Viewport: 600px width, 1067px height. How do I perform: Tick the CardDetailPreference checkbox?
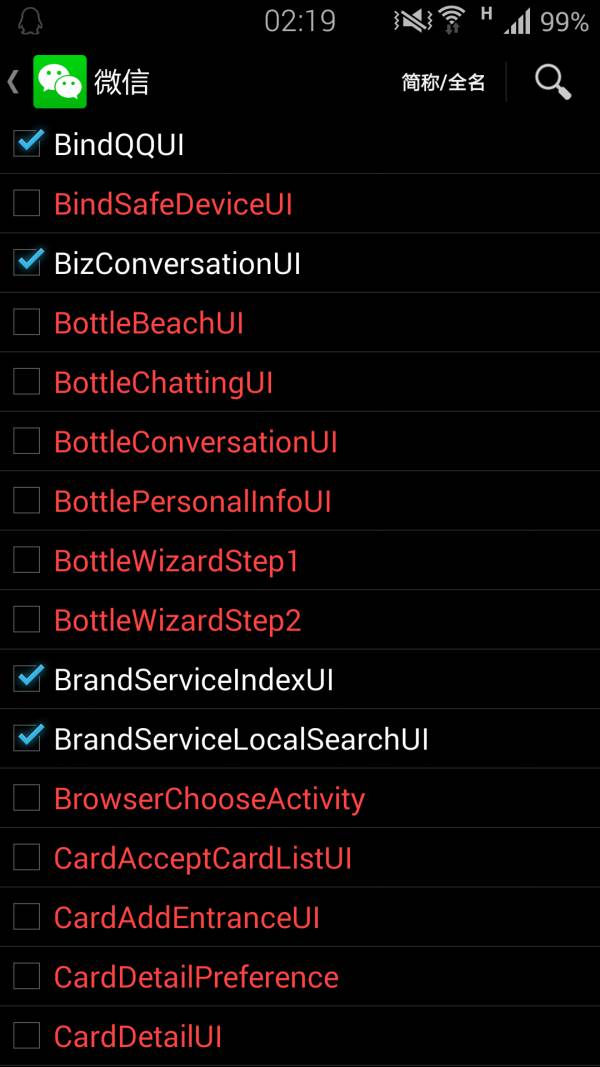(x=27, y=977)
